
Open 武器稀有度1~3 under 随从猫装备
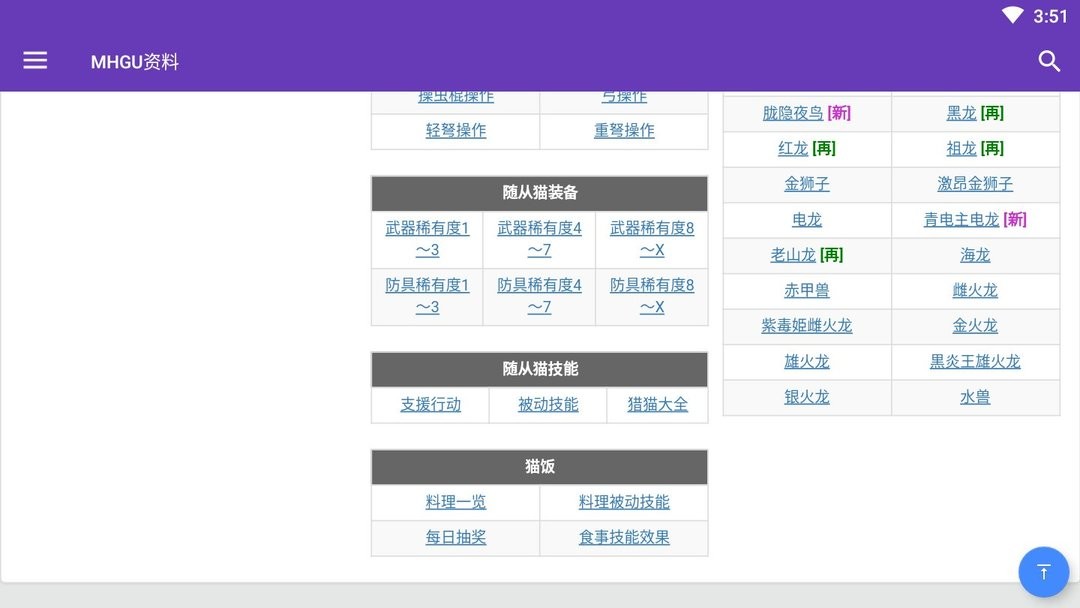click(427, 239)
